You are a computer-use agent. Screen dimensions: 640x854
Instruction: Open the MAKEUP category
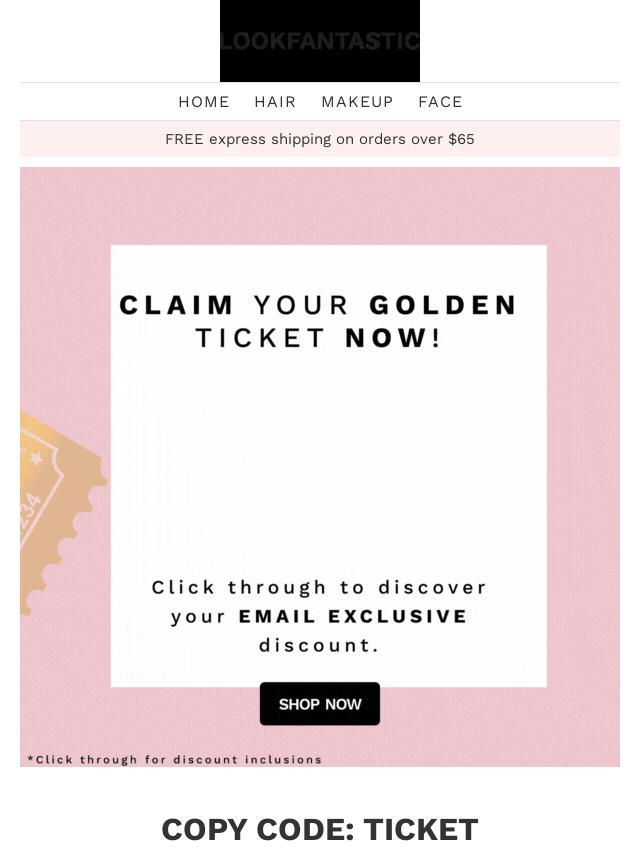point(357,102)
